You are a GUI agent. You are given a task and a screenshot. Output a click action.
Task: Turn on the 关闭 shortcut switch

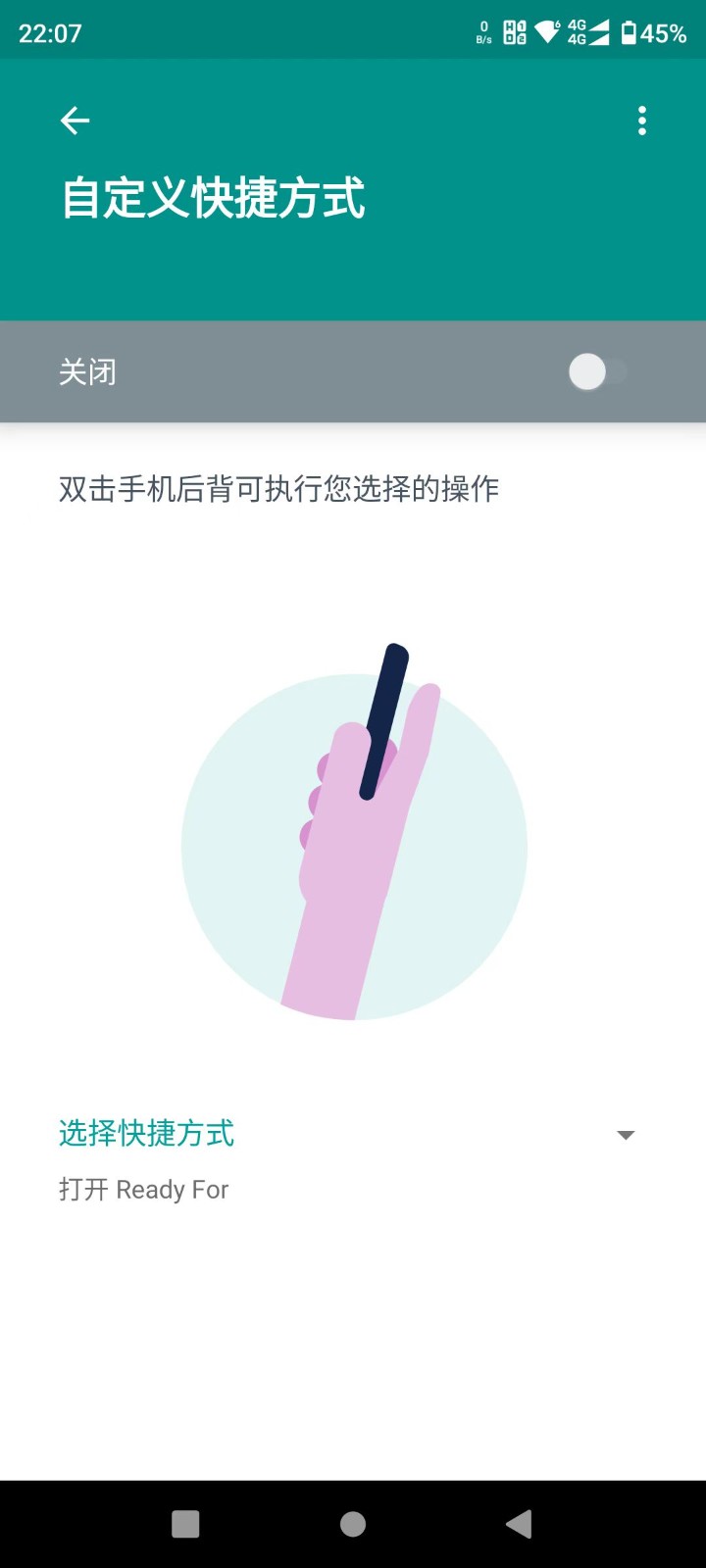click(596, 371)
